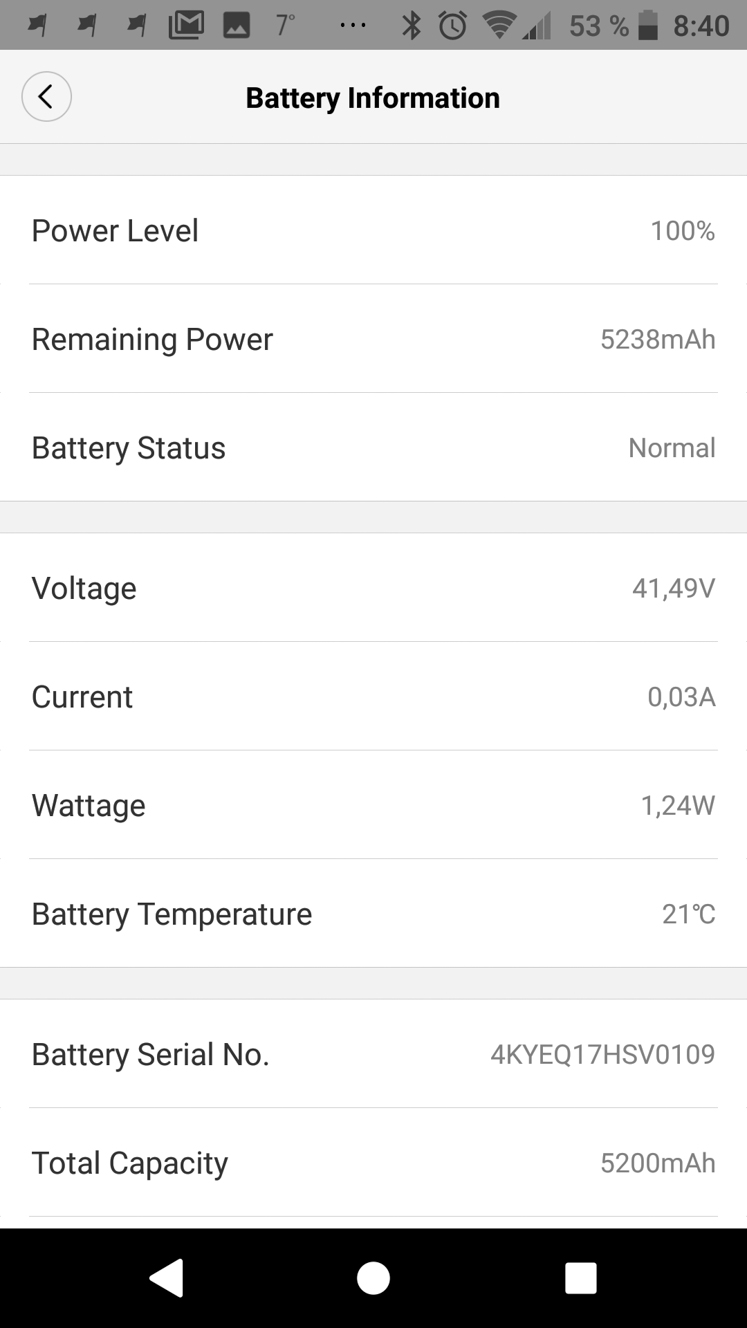Open recent apps overview
Image resolution: width=747 pixels, height=1328 pixels.
(580, 1278)
